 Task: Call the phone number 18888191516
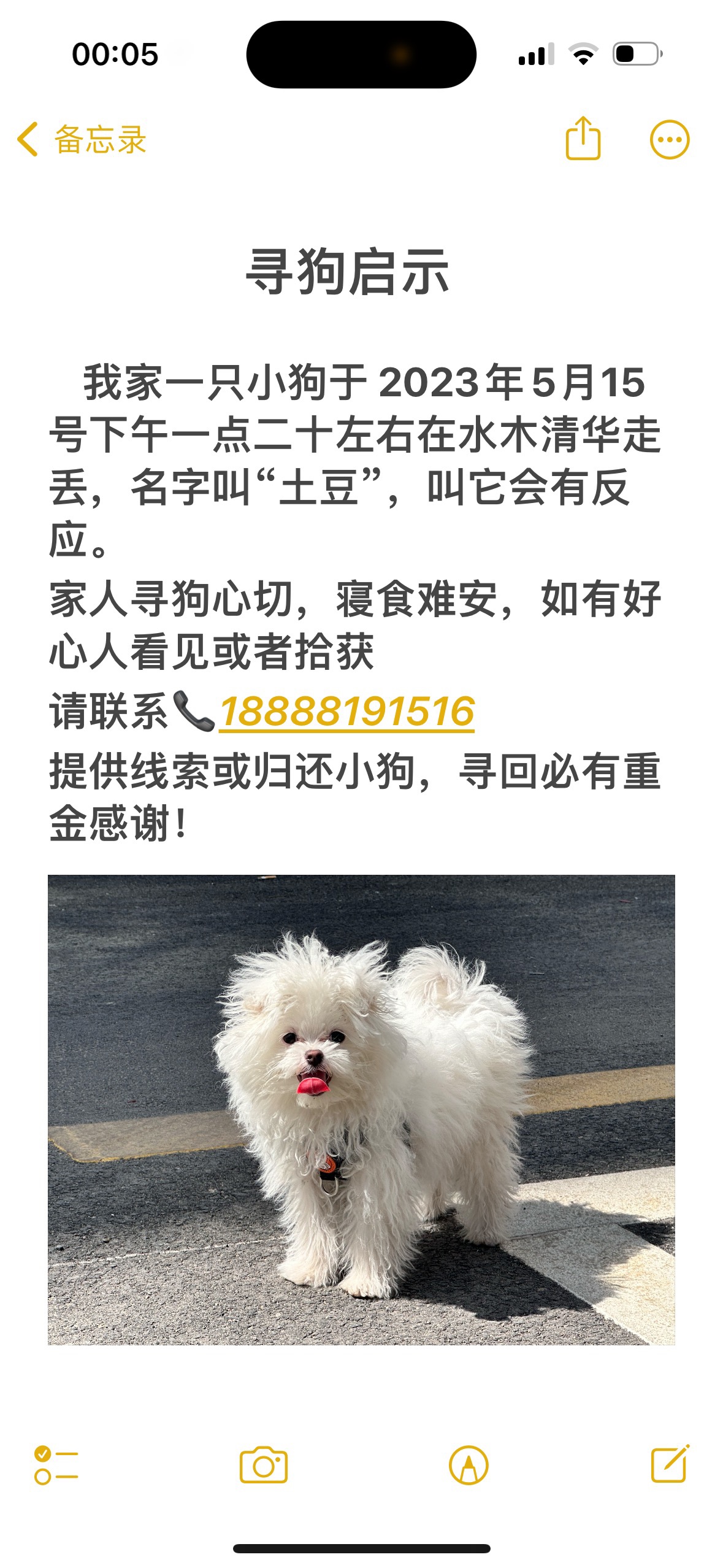(346, 712)
